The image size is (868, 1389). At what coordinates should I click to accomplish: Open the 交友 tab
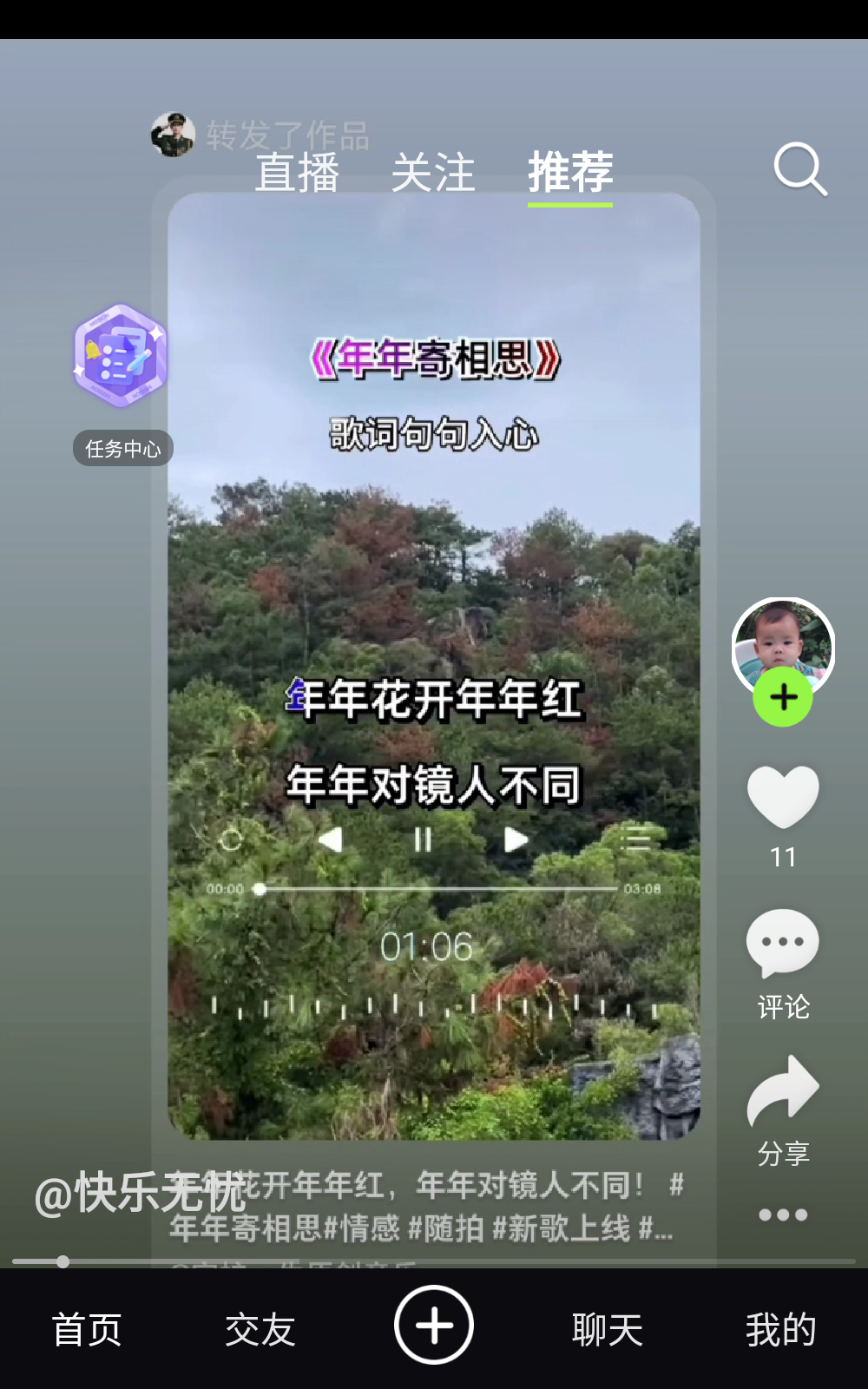tap(260, 1329)
